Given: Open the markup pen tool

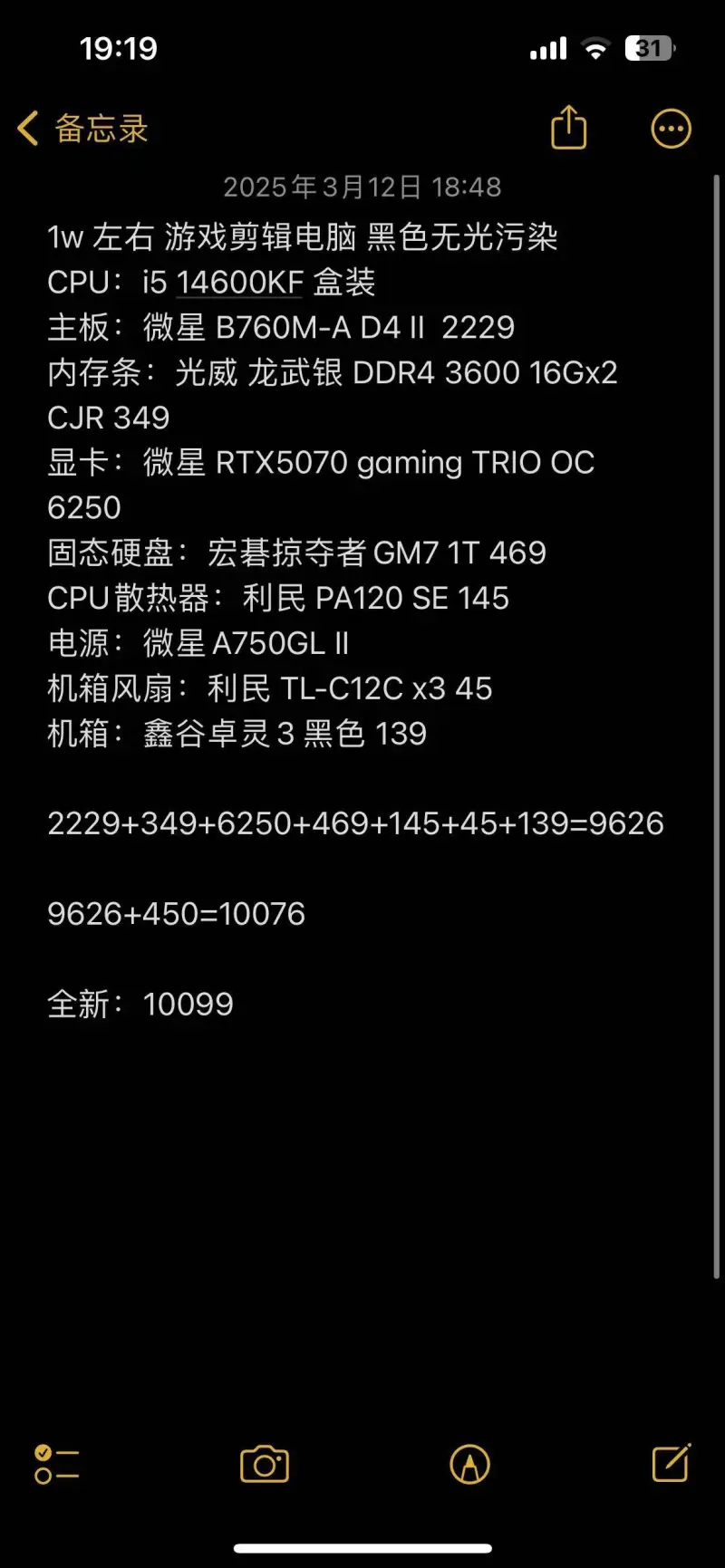Looking at the screenshot, I should coord(469,1464).
